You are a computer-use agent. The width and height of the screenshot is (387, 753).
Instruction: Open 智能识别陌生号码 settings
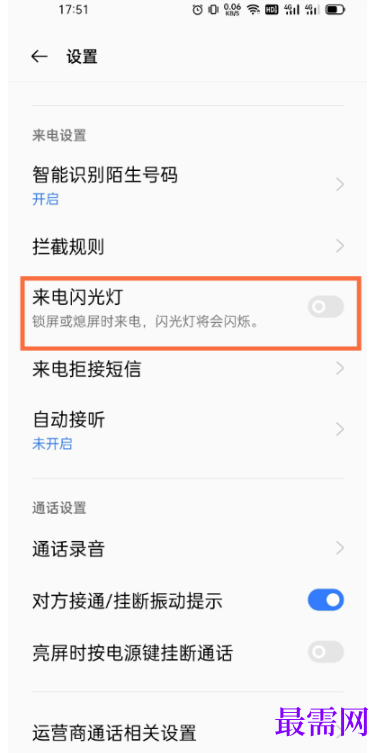click(188, 185)
